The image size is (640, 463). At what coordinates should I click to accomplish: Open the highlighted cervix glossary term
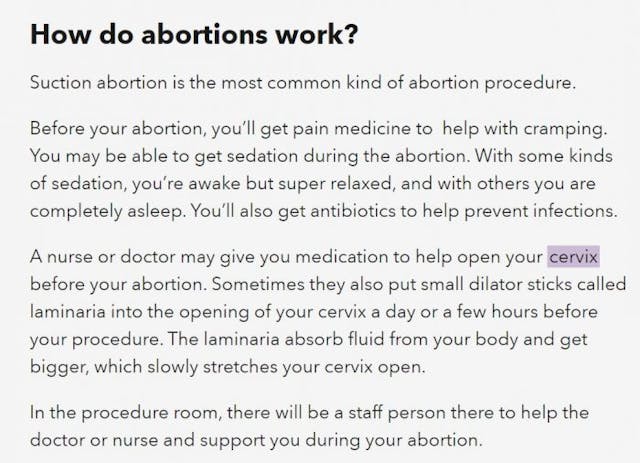573,257
